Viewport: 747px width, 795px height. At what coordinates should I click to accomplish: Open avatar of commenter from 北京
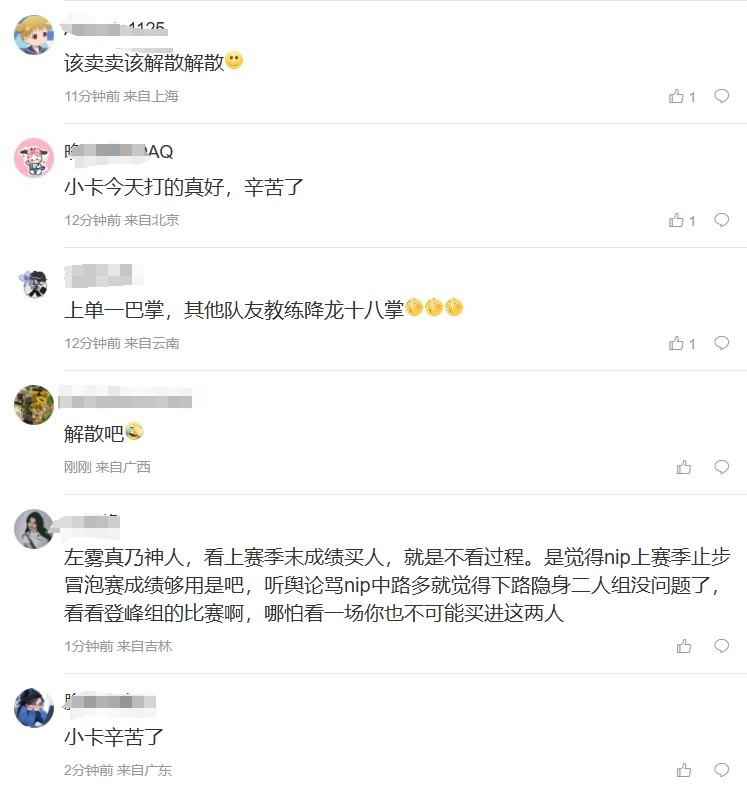pyautogui.click(x=34, y=158)
